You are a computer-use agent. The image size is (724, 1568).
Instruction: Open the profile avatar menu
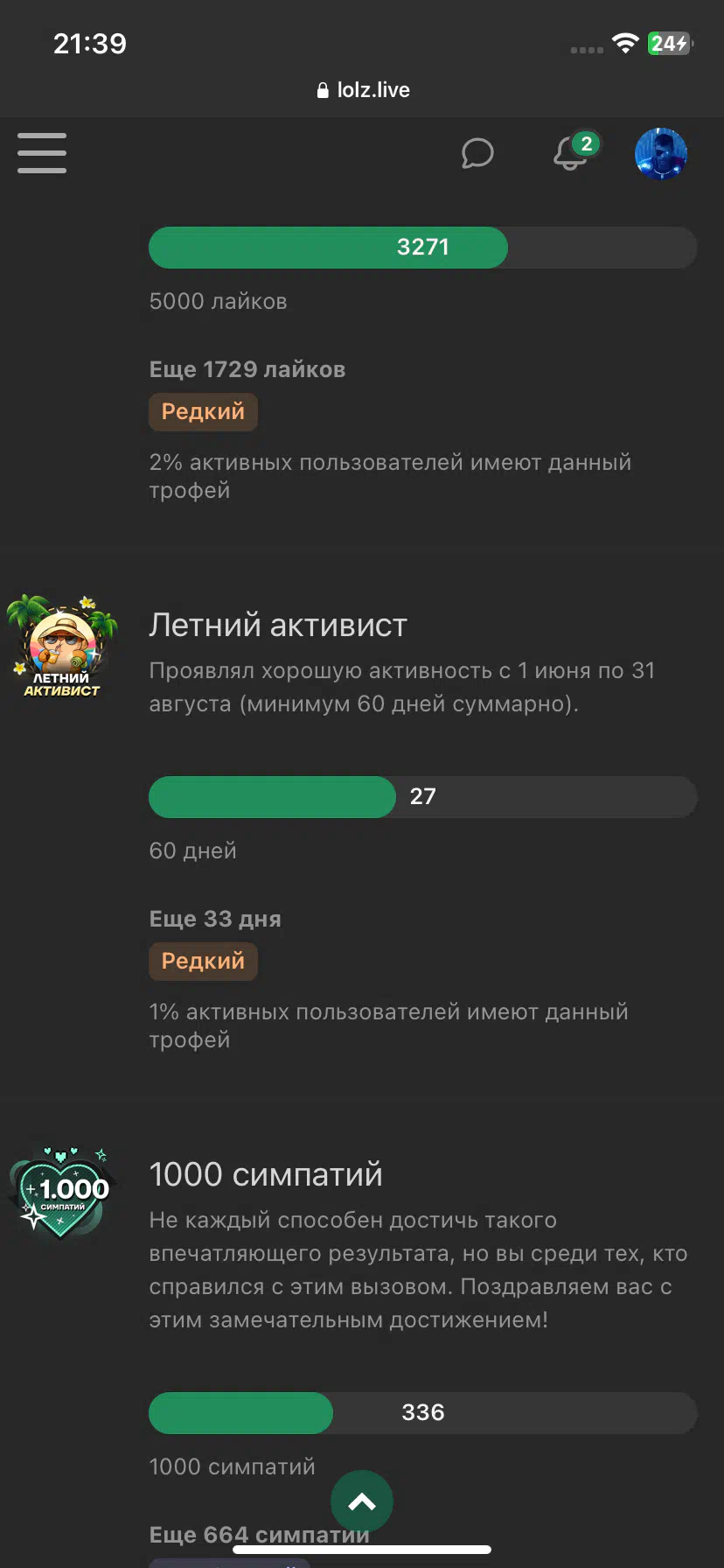[x=661, y=153]
